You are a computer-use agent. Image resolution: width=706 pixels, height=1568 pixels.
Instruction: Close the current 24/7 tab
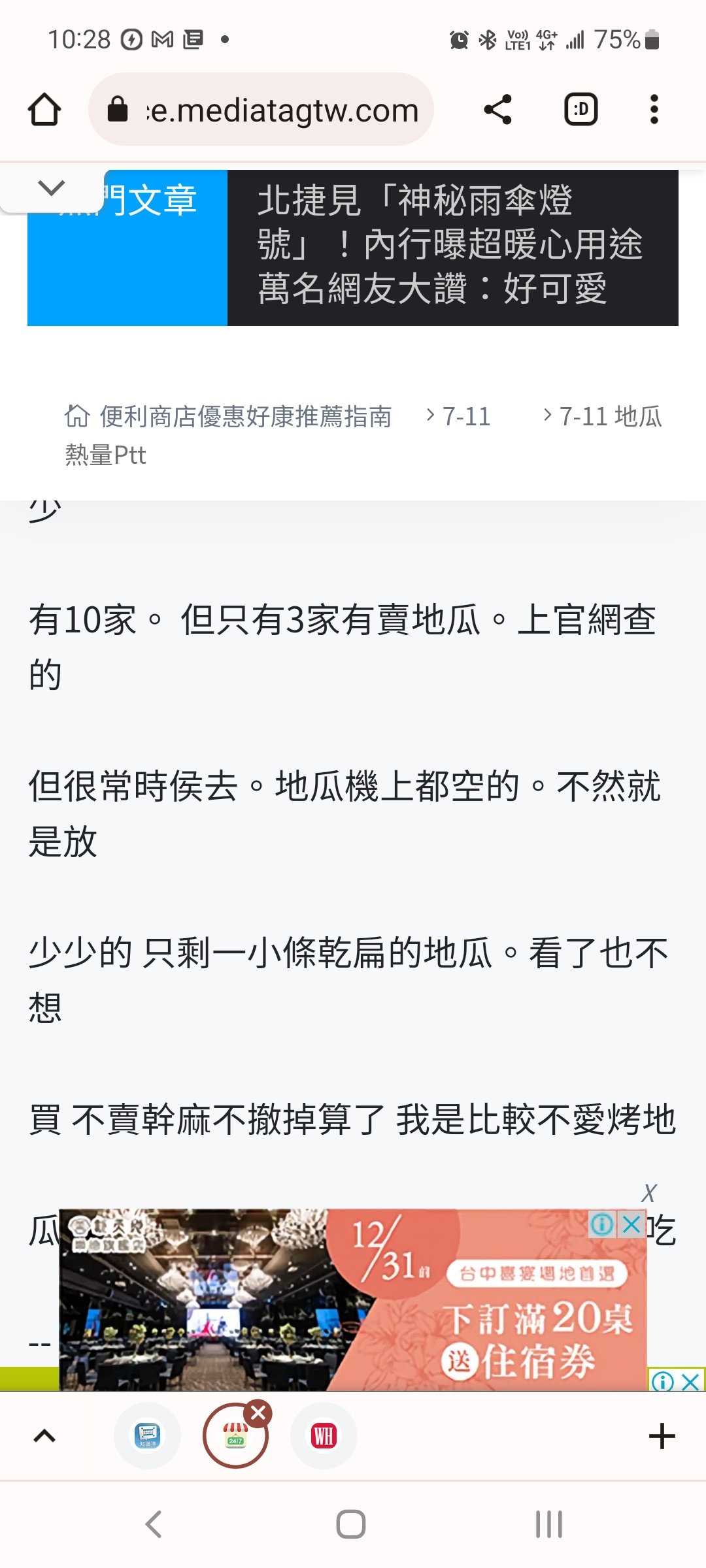[x=259, y=1414]
